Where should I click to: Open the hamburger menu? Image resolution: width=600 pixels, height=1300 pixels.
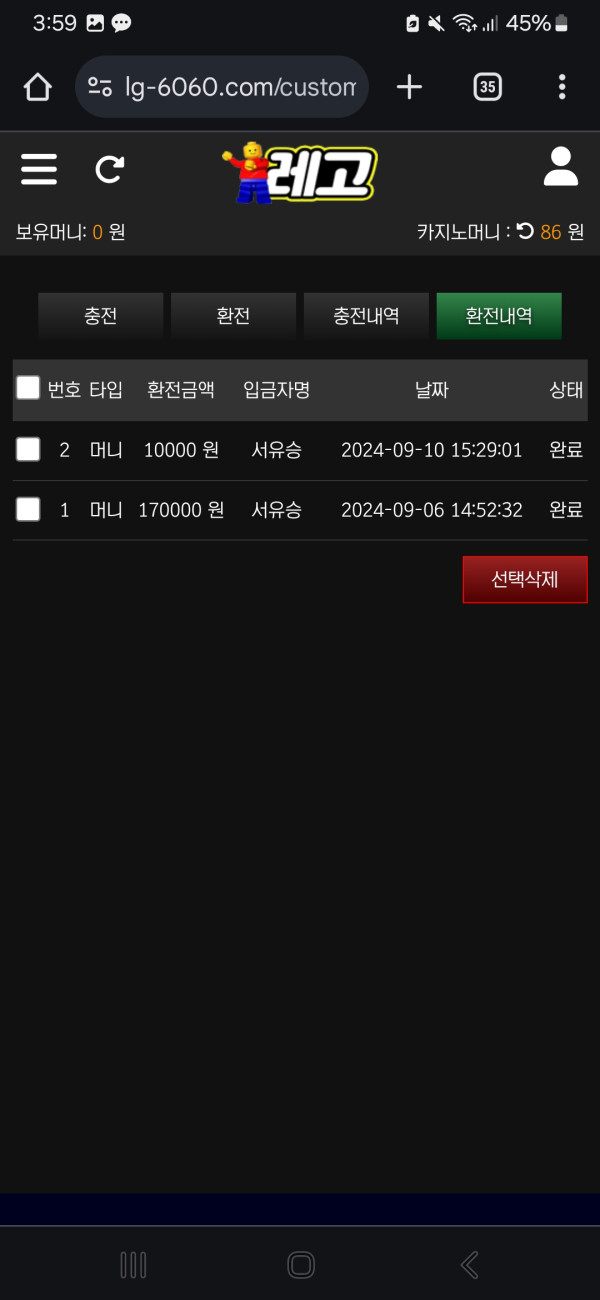point(39,169)
